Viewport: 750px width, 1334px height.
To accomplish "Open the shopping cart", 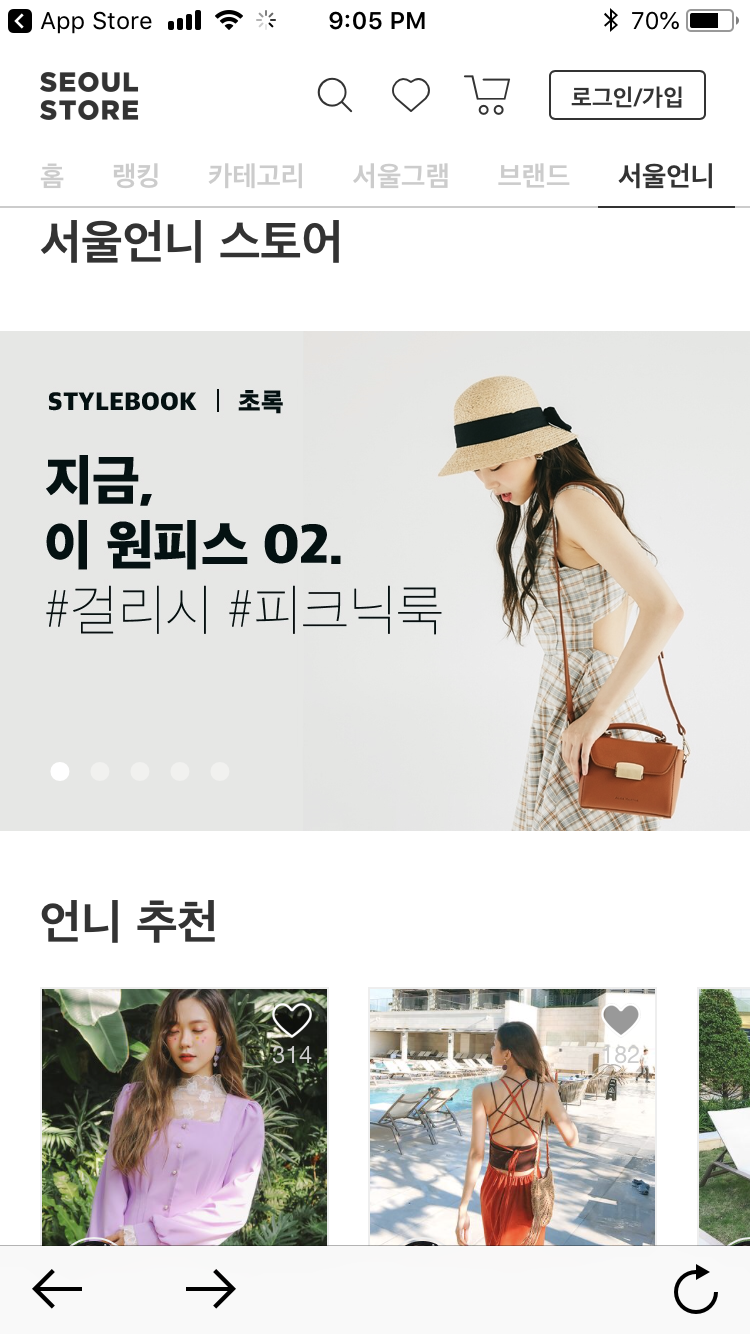I will click(x=488, y=96).
